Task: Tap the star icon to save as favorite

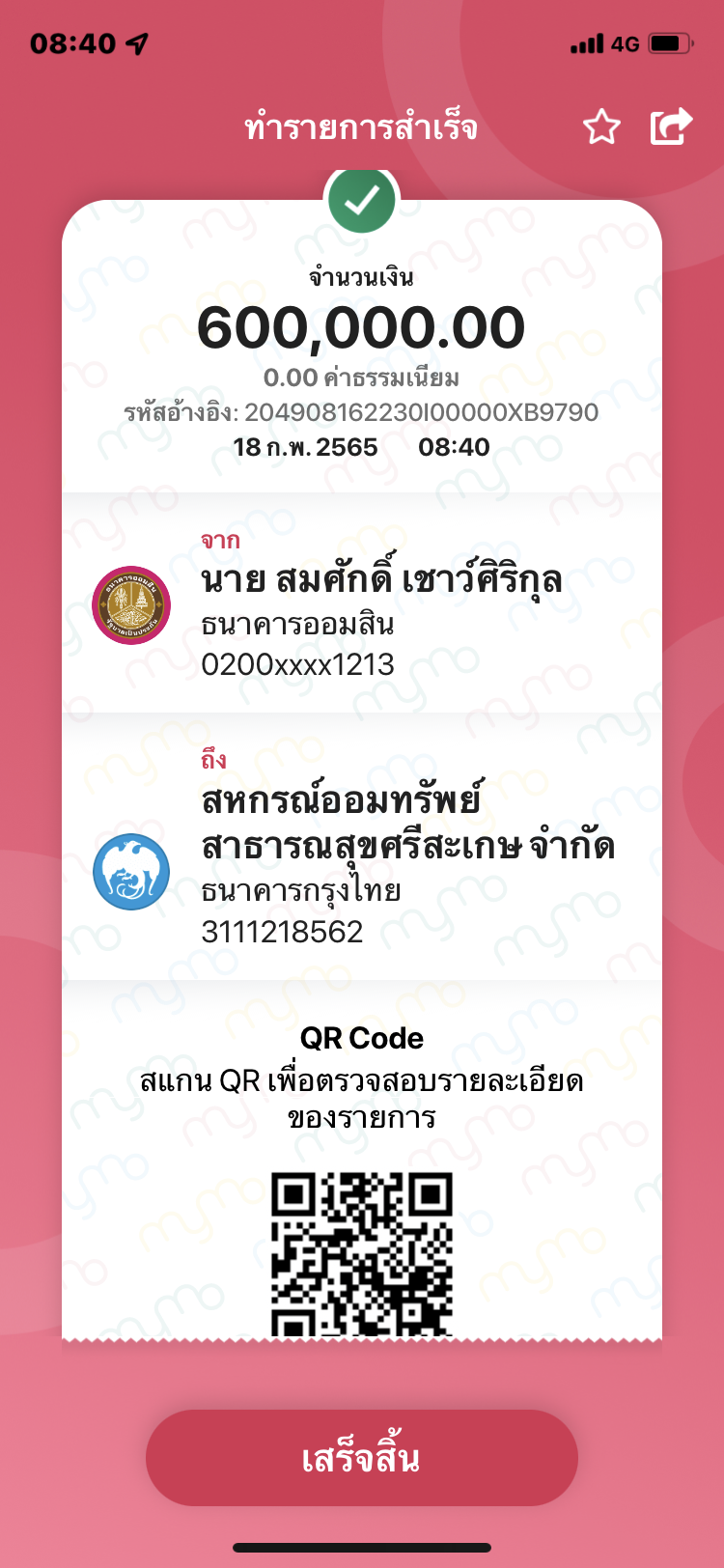Action: [601, 126]
